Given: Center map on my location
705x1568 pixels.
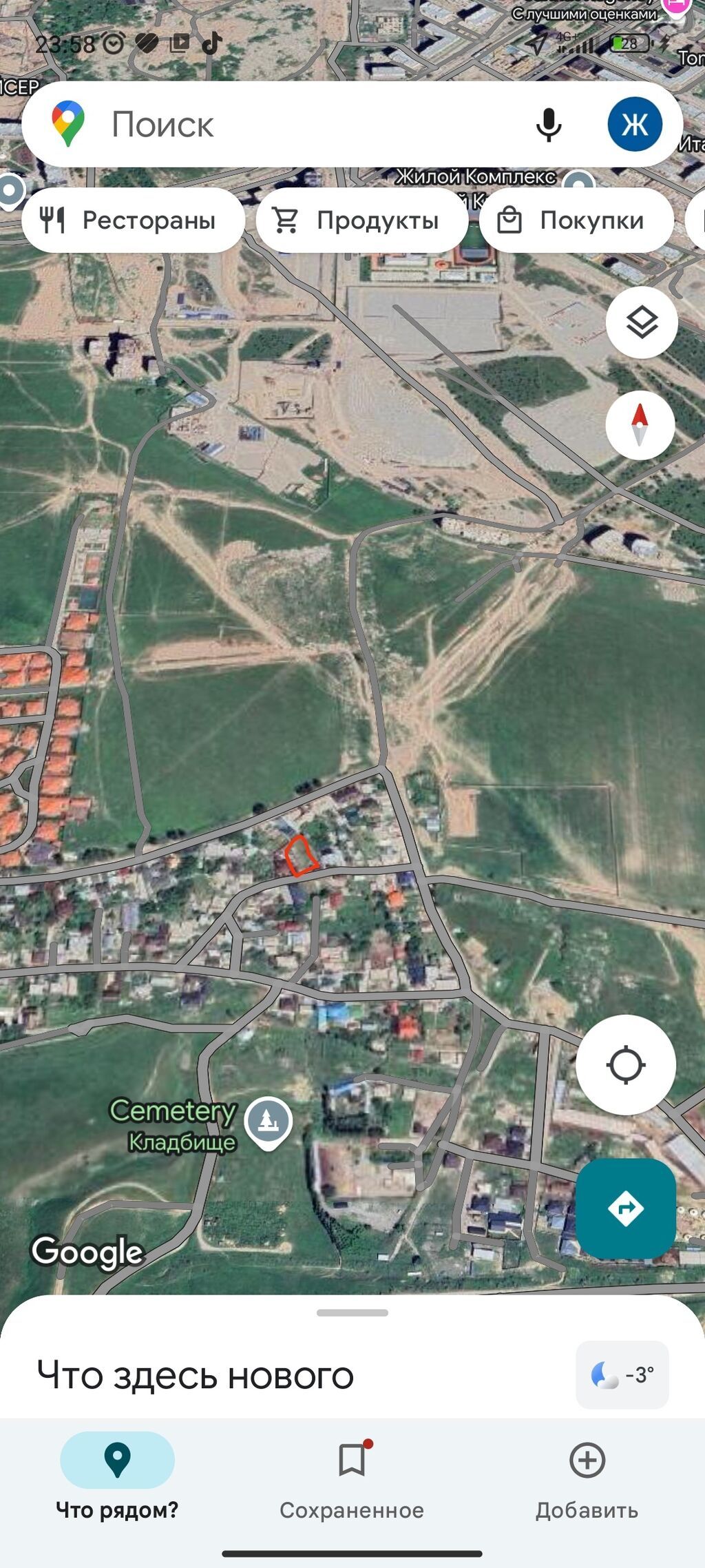Looking at the screenshot, I should coord(626,1065).
